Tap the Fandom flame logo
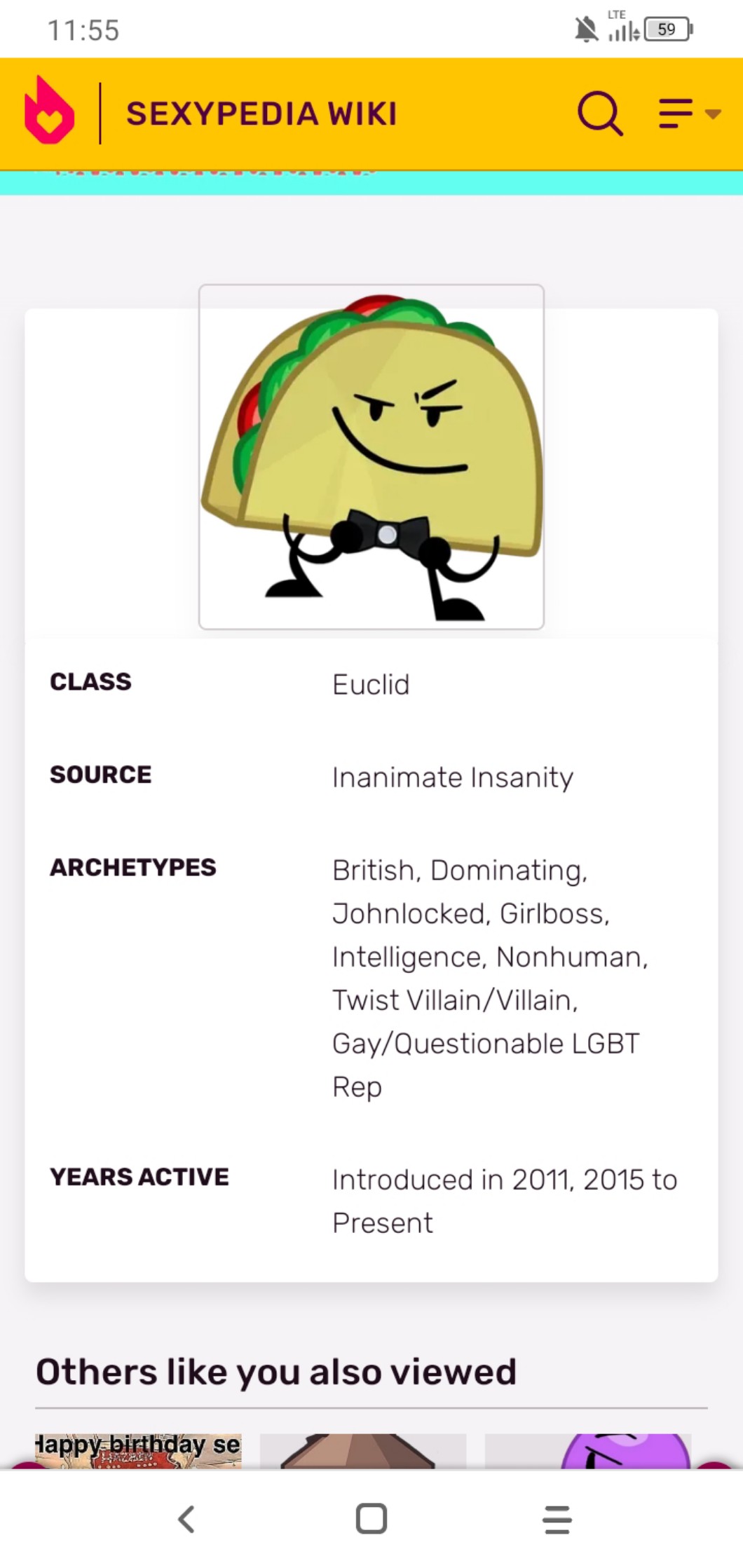 pyautogui.click(x=49, y=112)
